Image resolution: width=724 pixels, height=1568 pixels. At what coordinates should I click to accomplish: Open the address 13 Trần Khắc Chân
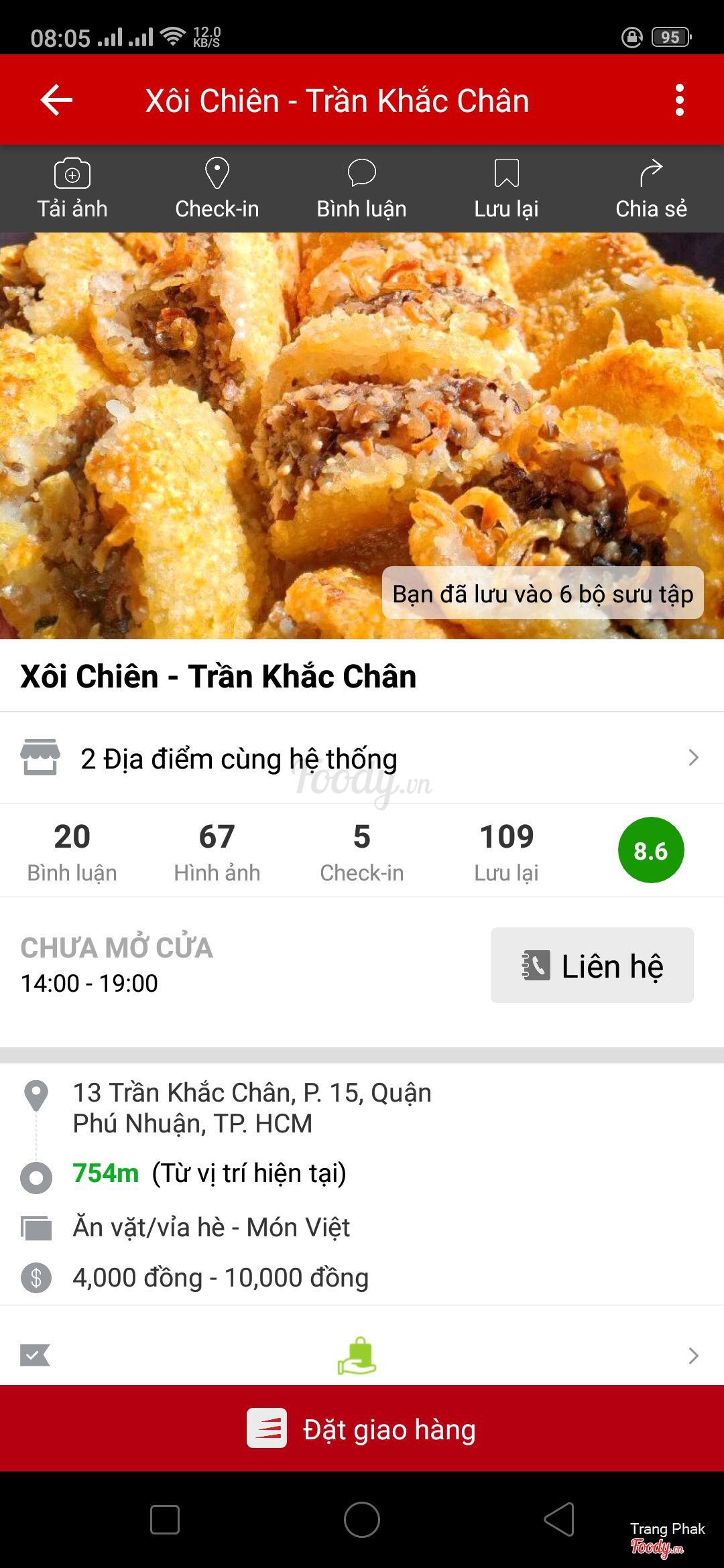point(252,1108)
